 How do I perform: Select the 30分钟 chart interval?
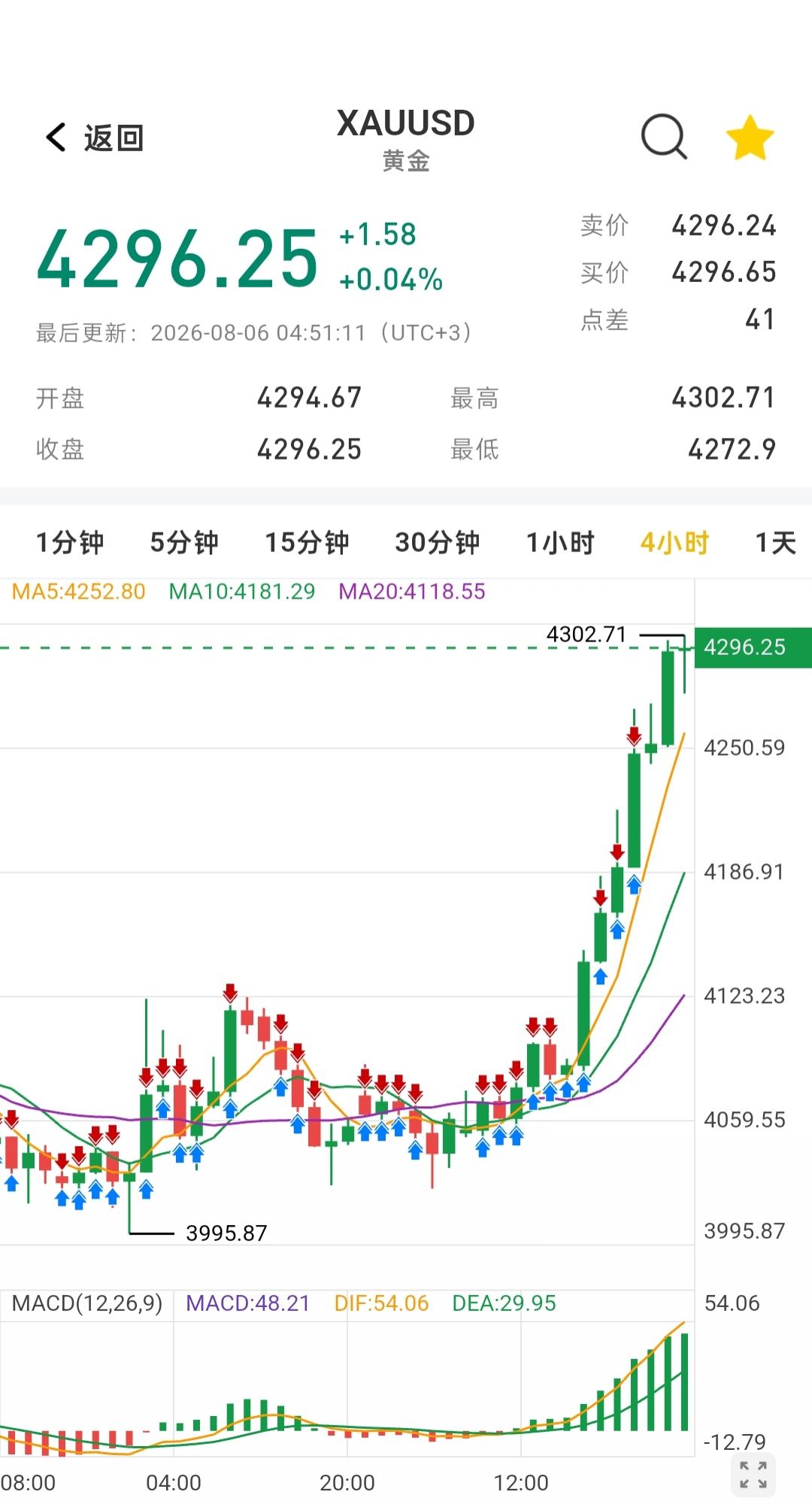click(x=438, y=542)
